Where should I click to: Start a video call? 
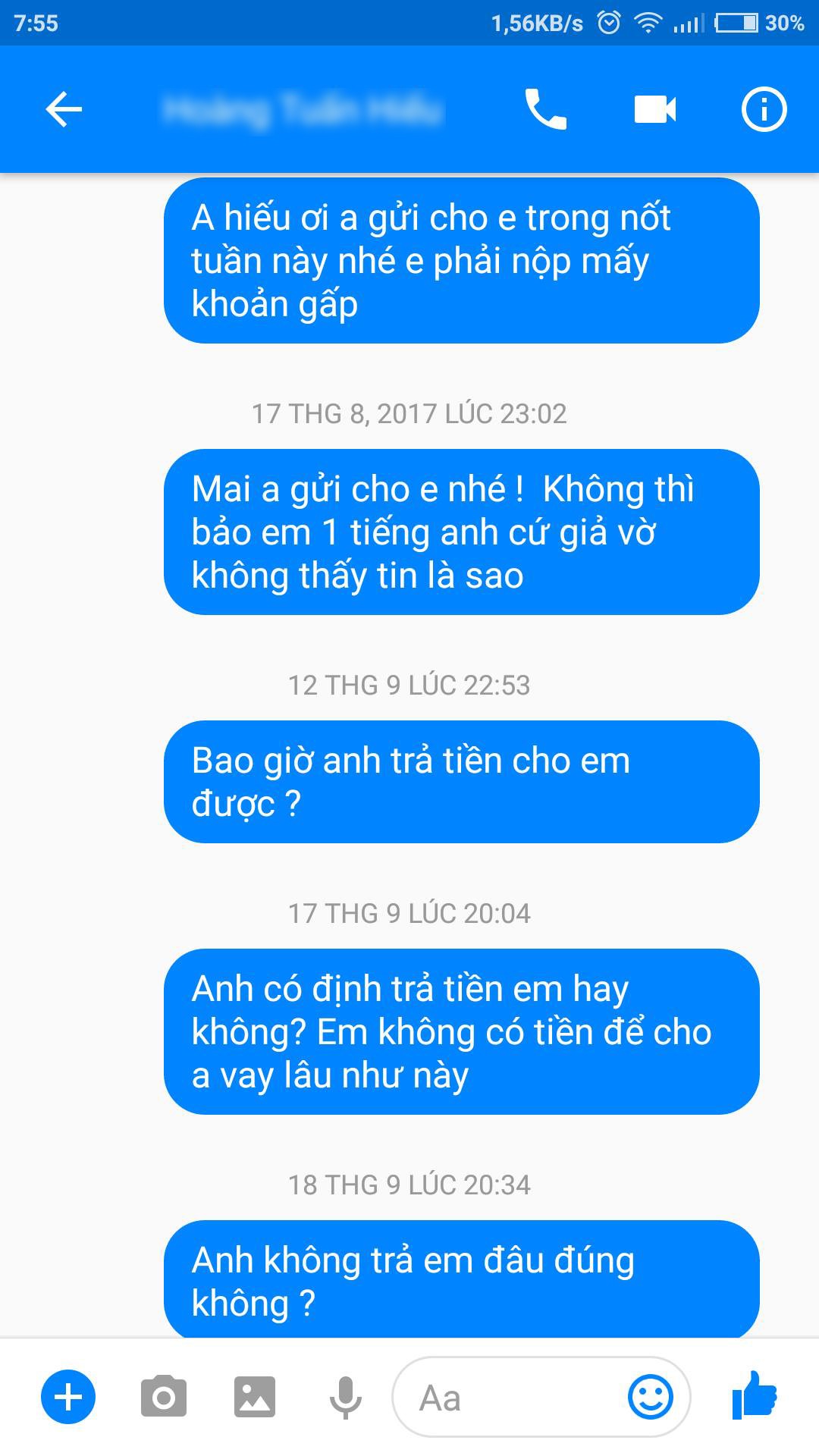(x=654, y=110)
